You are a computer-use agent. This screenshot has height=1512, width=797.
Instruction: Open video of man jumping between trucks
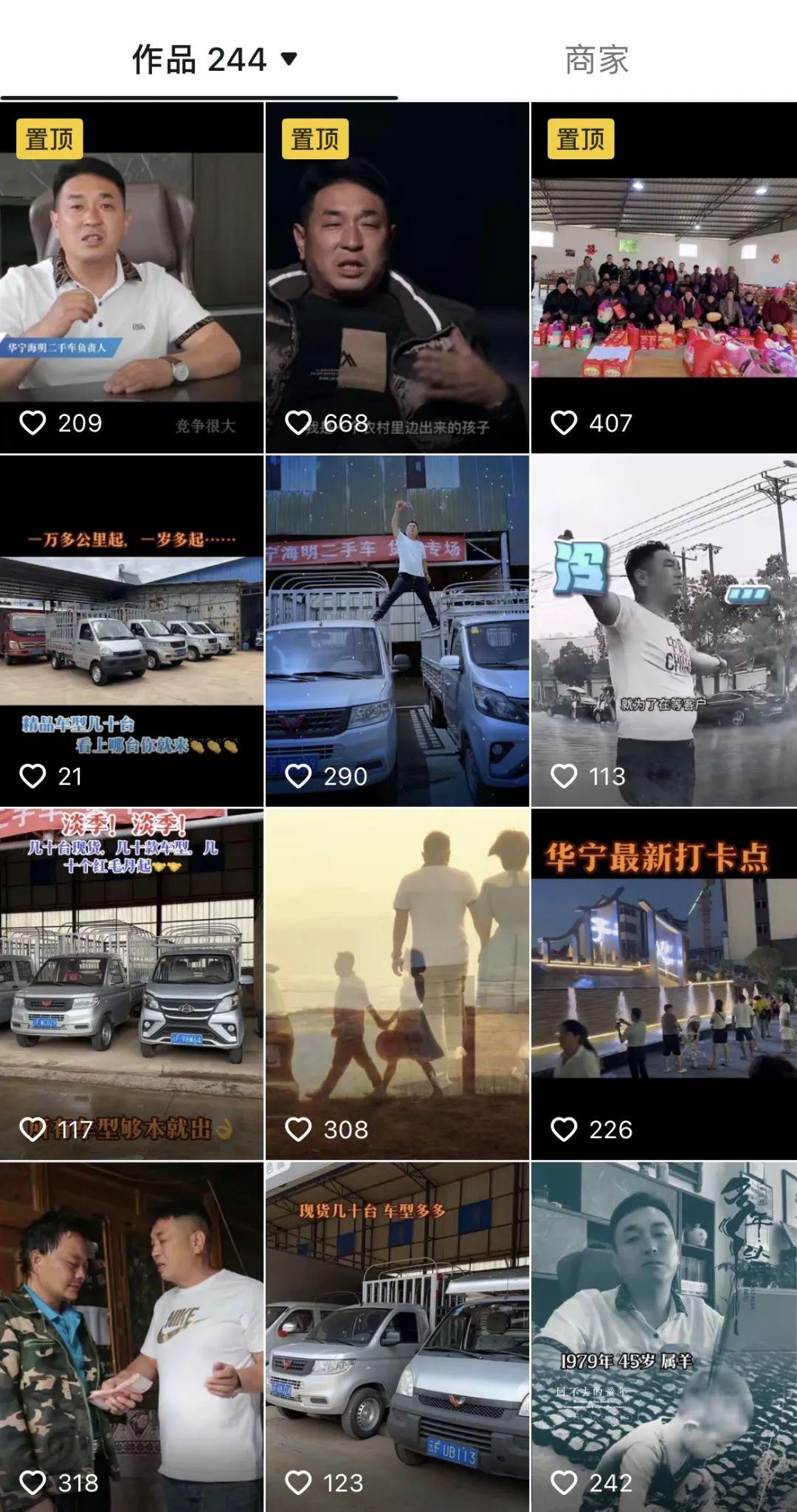(397, 631)
